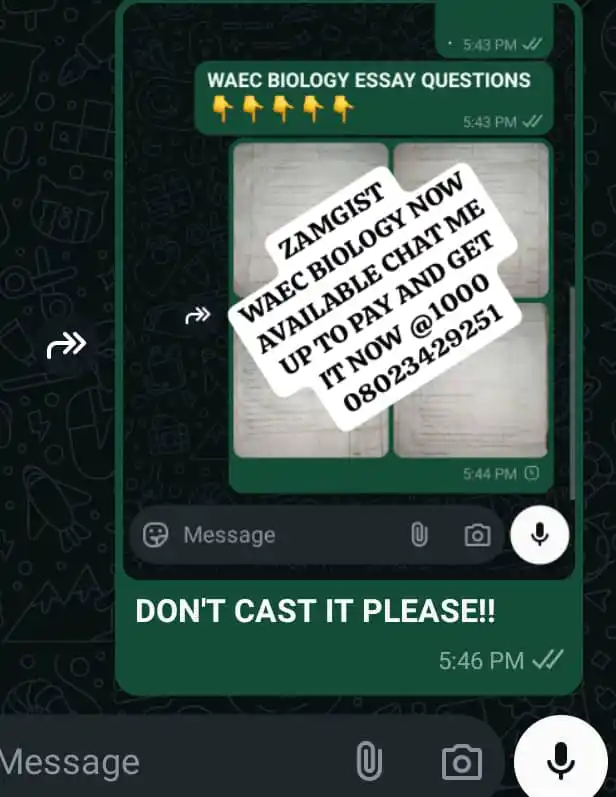
Task: Focus the Message field in the bottom chat bar
Action: pyautogui.click(x=150, y=764)
